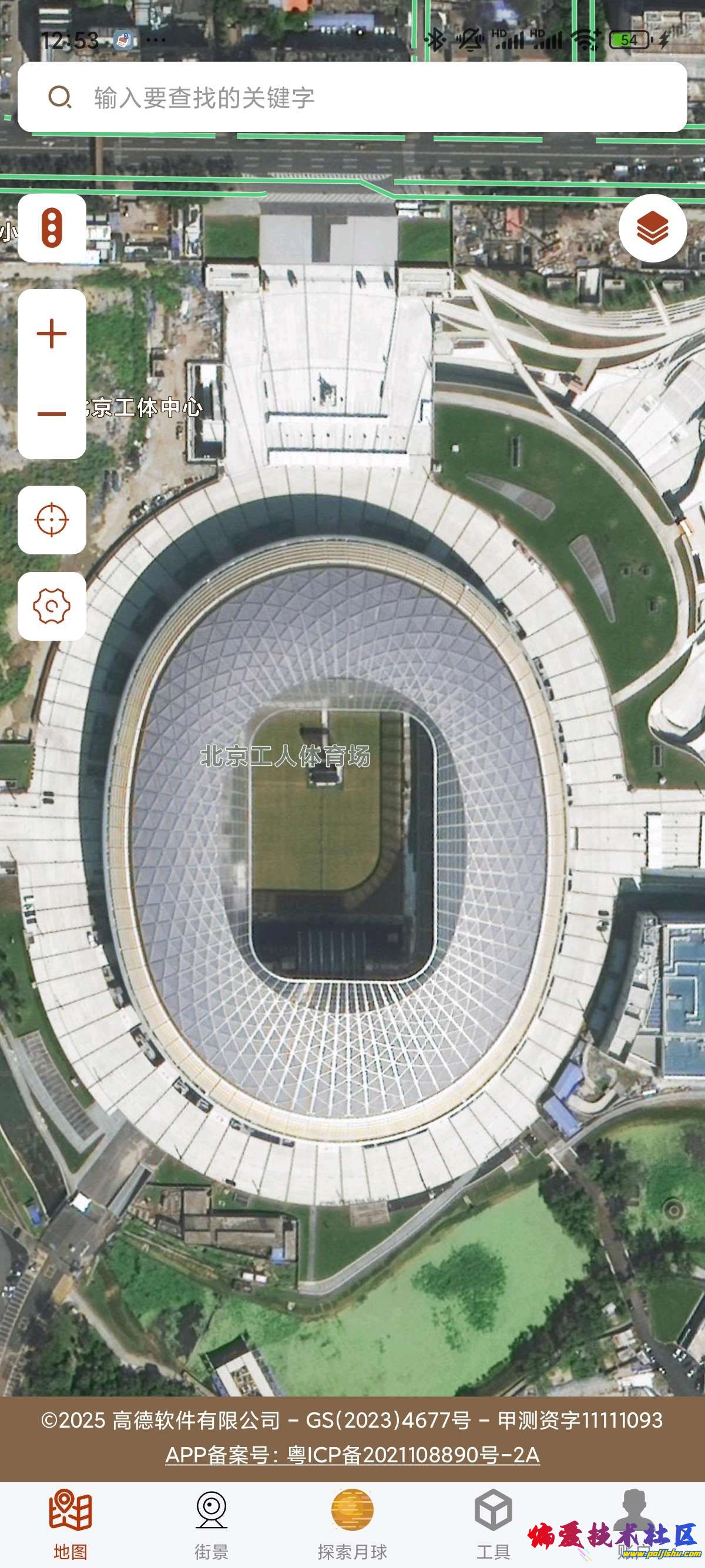Switch to the 工具 tab
Viewport: 705px width, 1568px height.
[x=492, y=1523]
